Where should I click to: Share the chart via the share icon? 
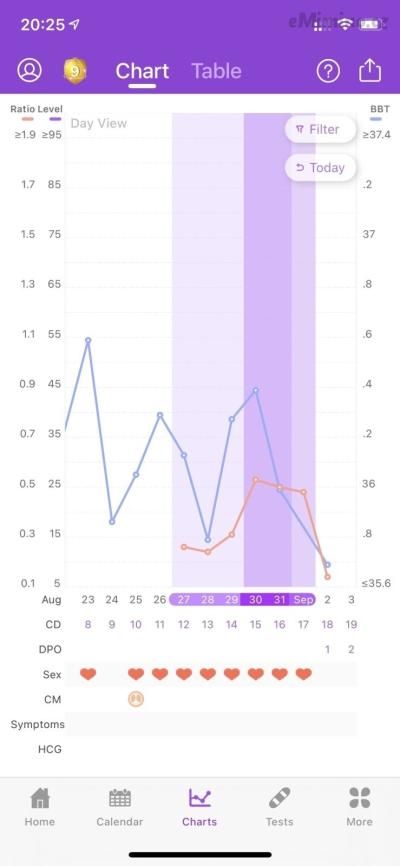pos(370,70)
